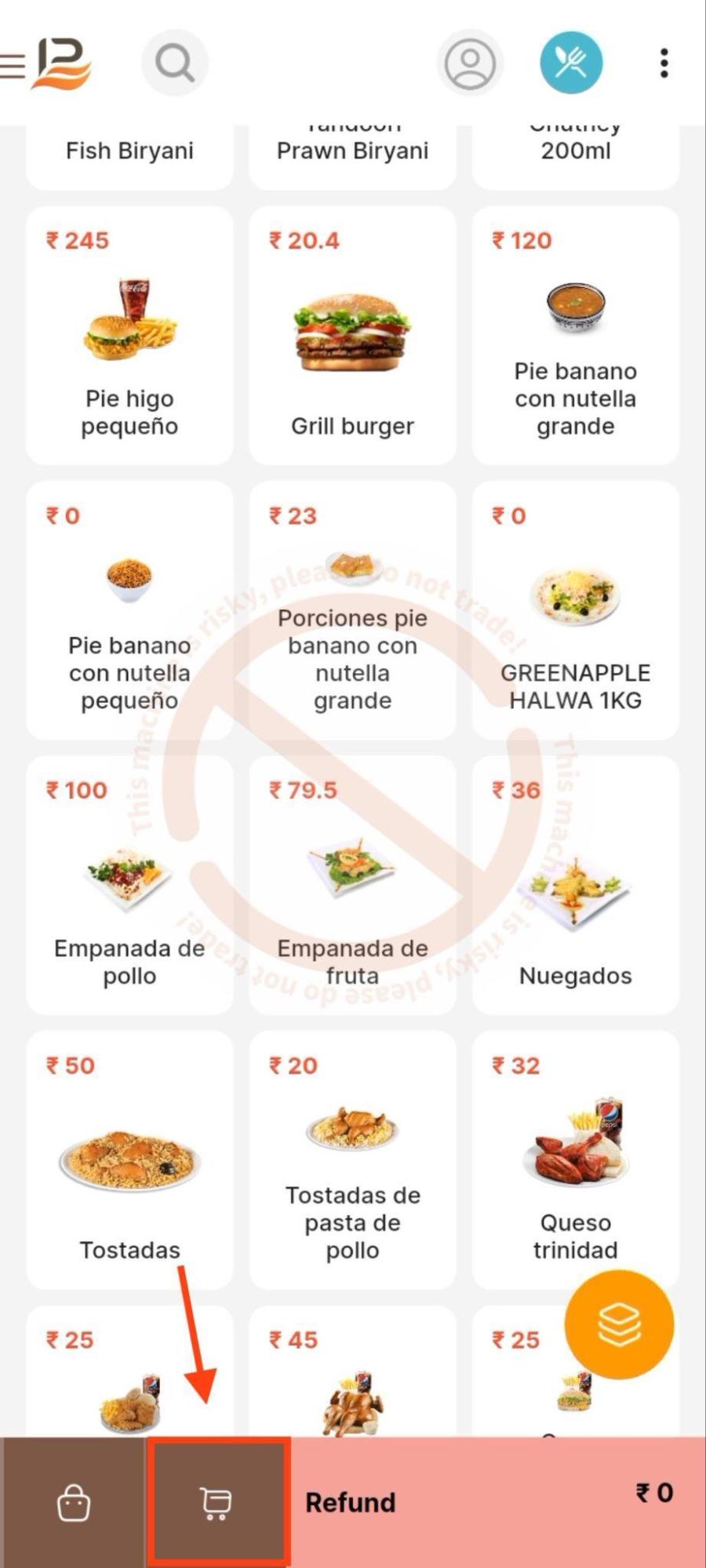The height and width of the screenshot is (1568, 706).
Task: Select the Nuegados item
Action: point(575,885)
